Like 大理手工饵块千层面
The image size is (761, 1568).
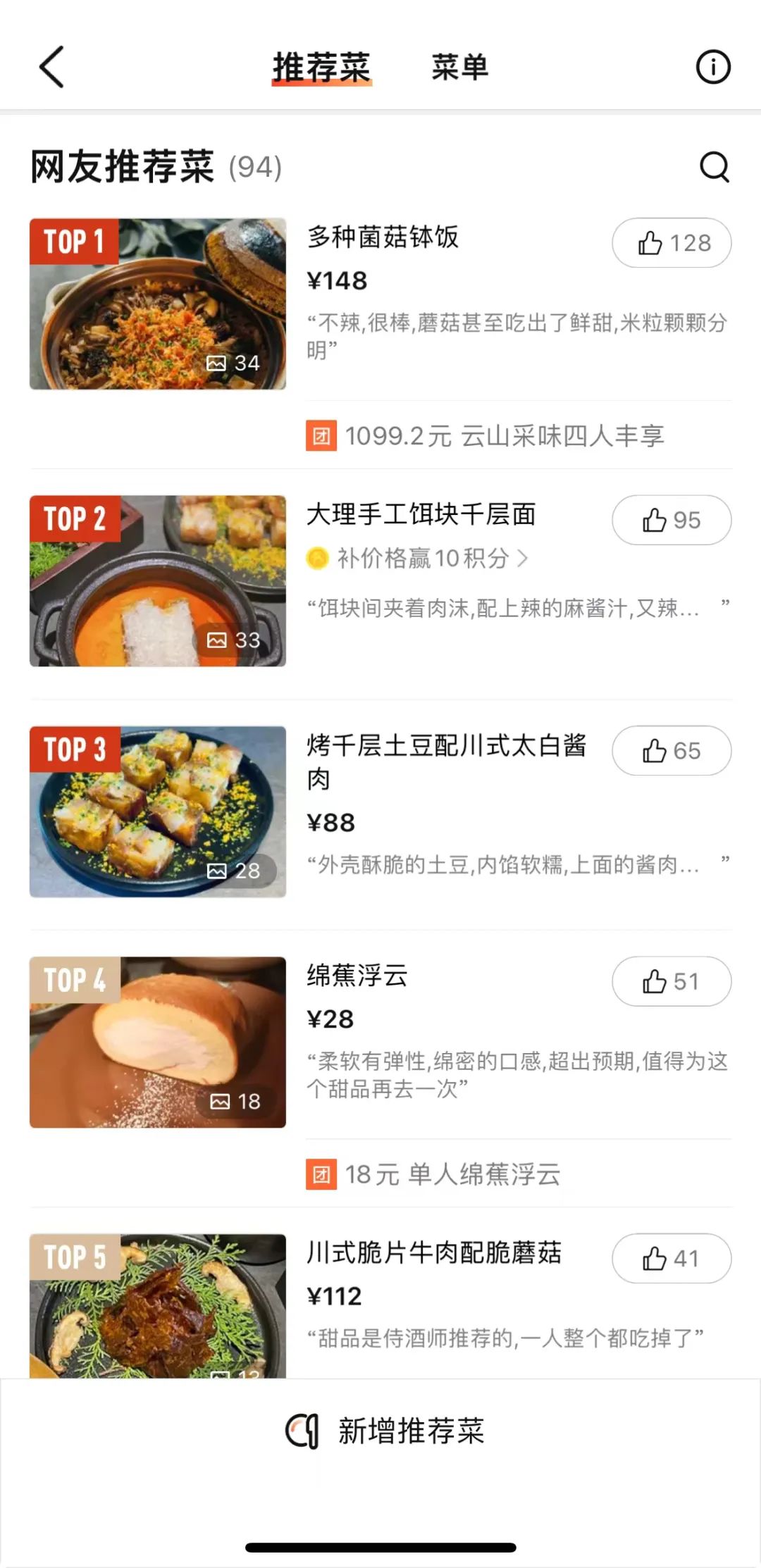672,521
